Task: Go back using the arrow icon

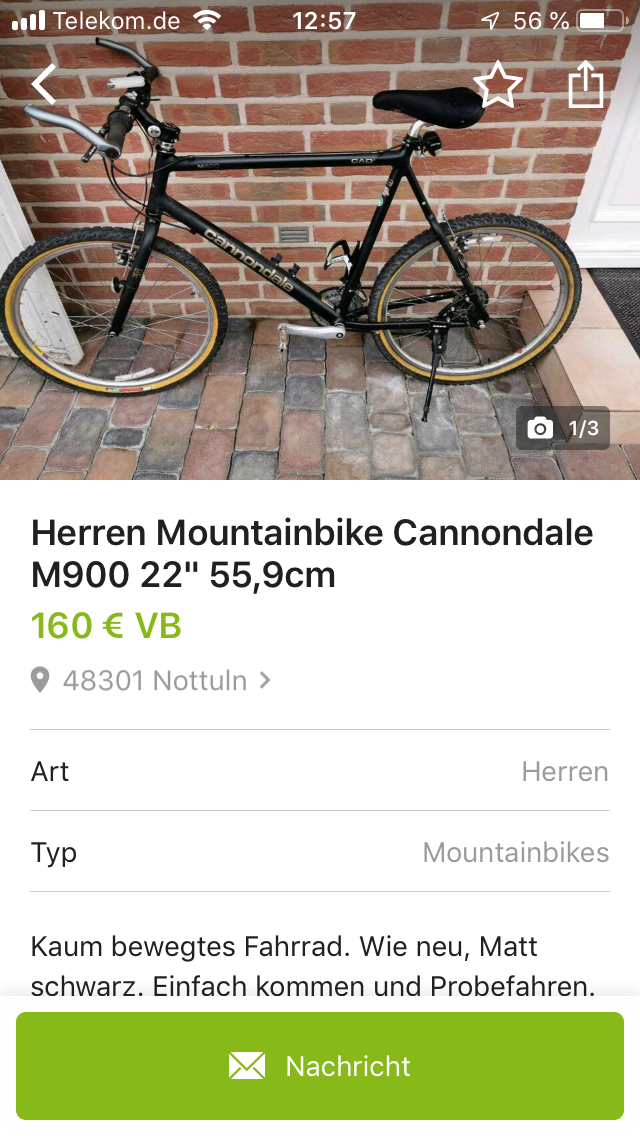Action: click(x=44, y=84)
